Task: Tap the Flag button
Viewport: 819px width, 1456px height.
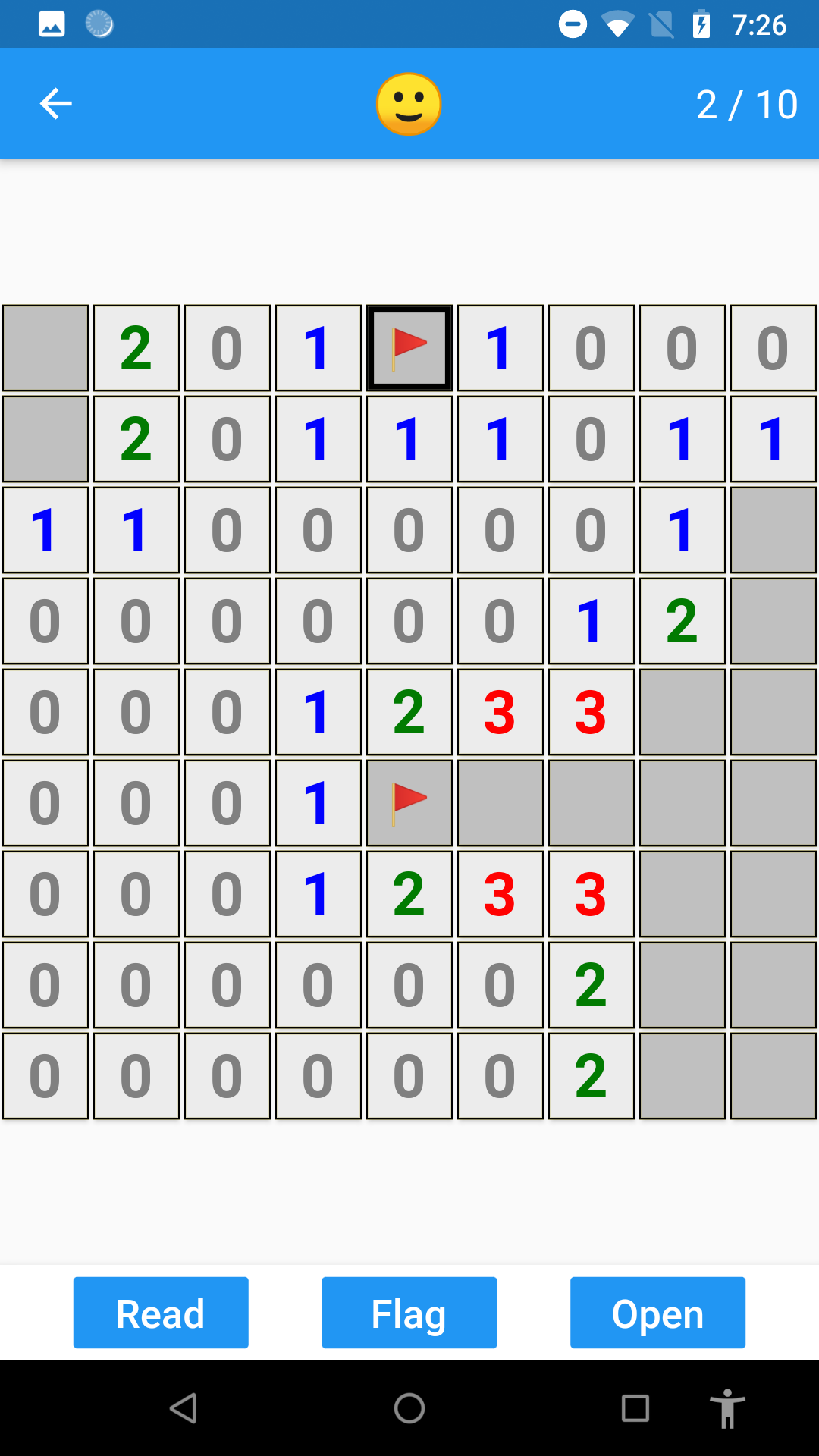Action: (x=409, y=1313)
